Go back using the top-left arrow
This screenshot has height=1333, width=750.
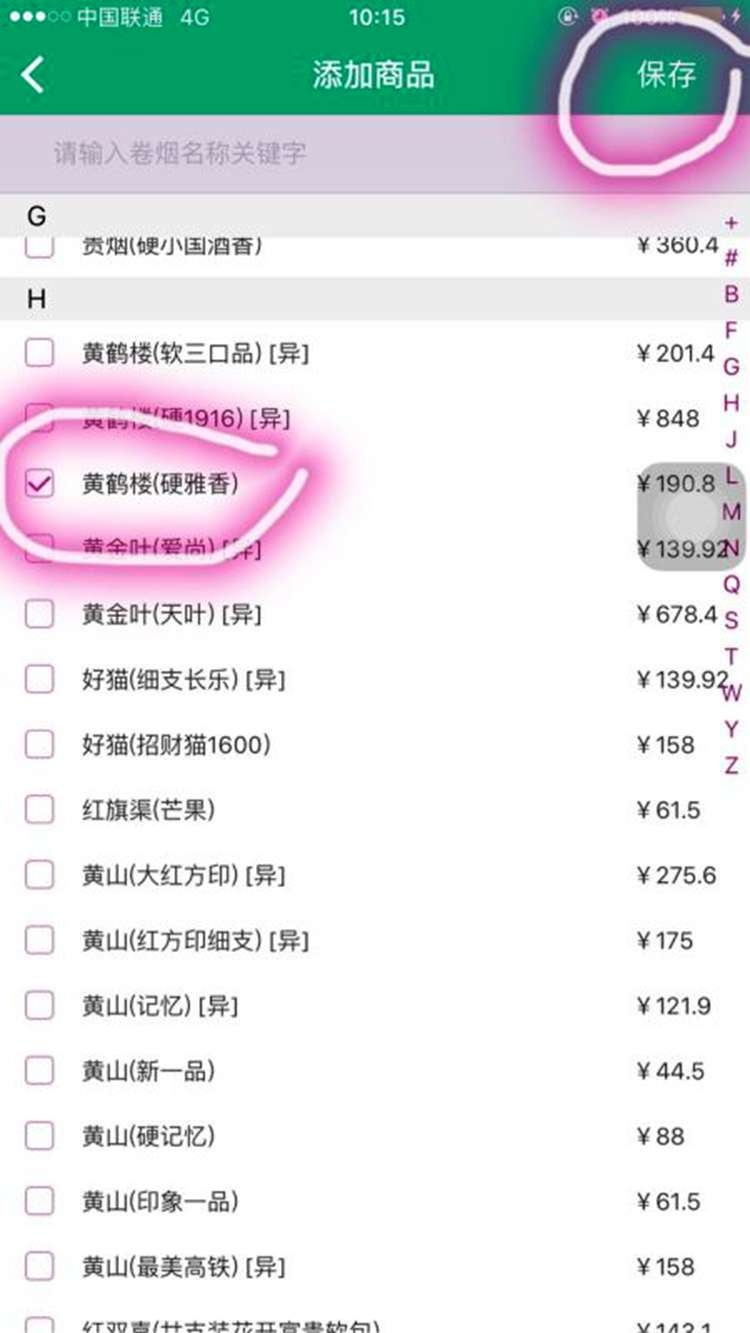pos(34,75)
